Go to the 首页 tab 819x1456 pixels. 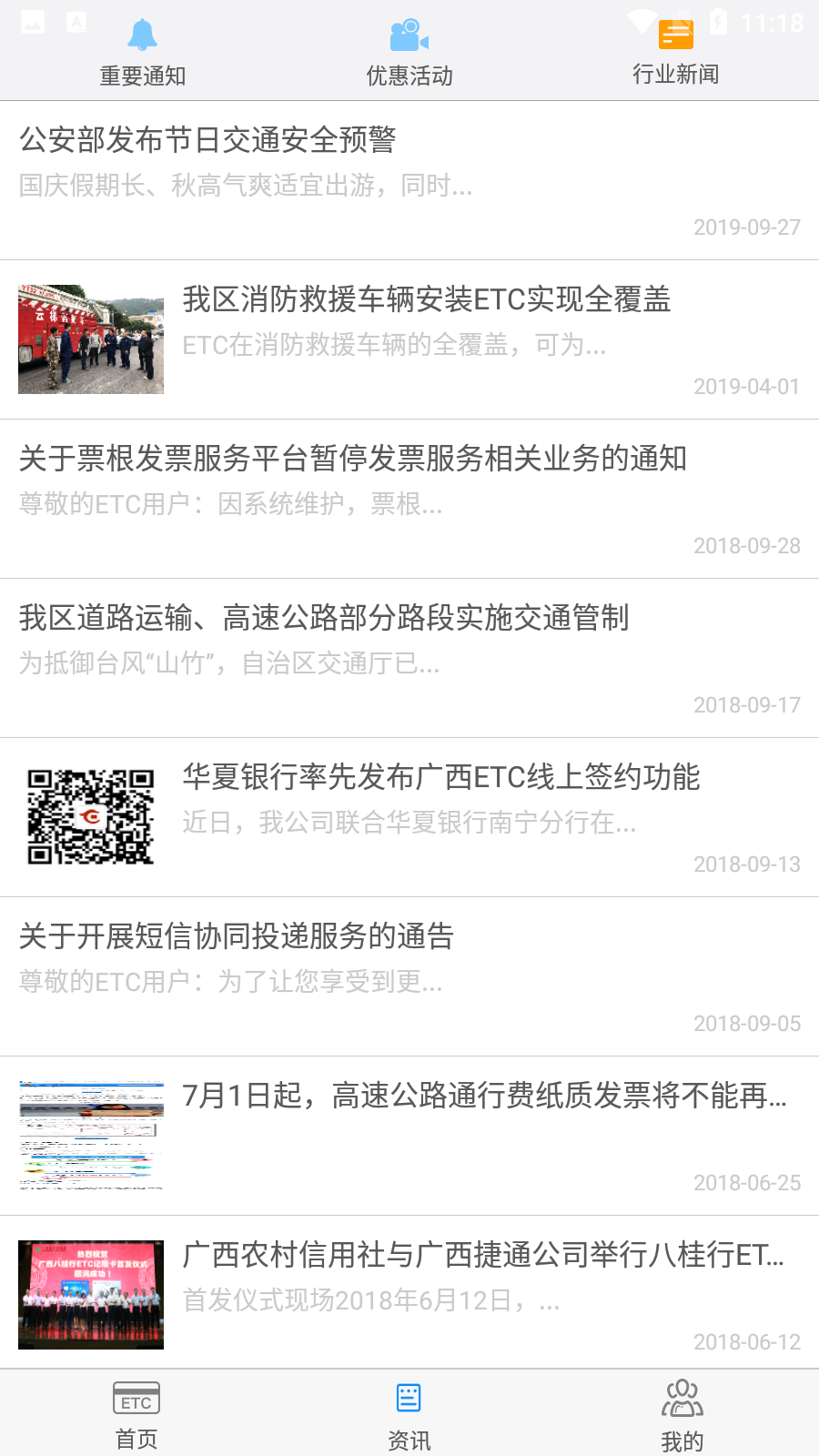pos(136,1415)
